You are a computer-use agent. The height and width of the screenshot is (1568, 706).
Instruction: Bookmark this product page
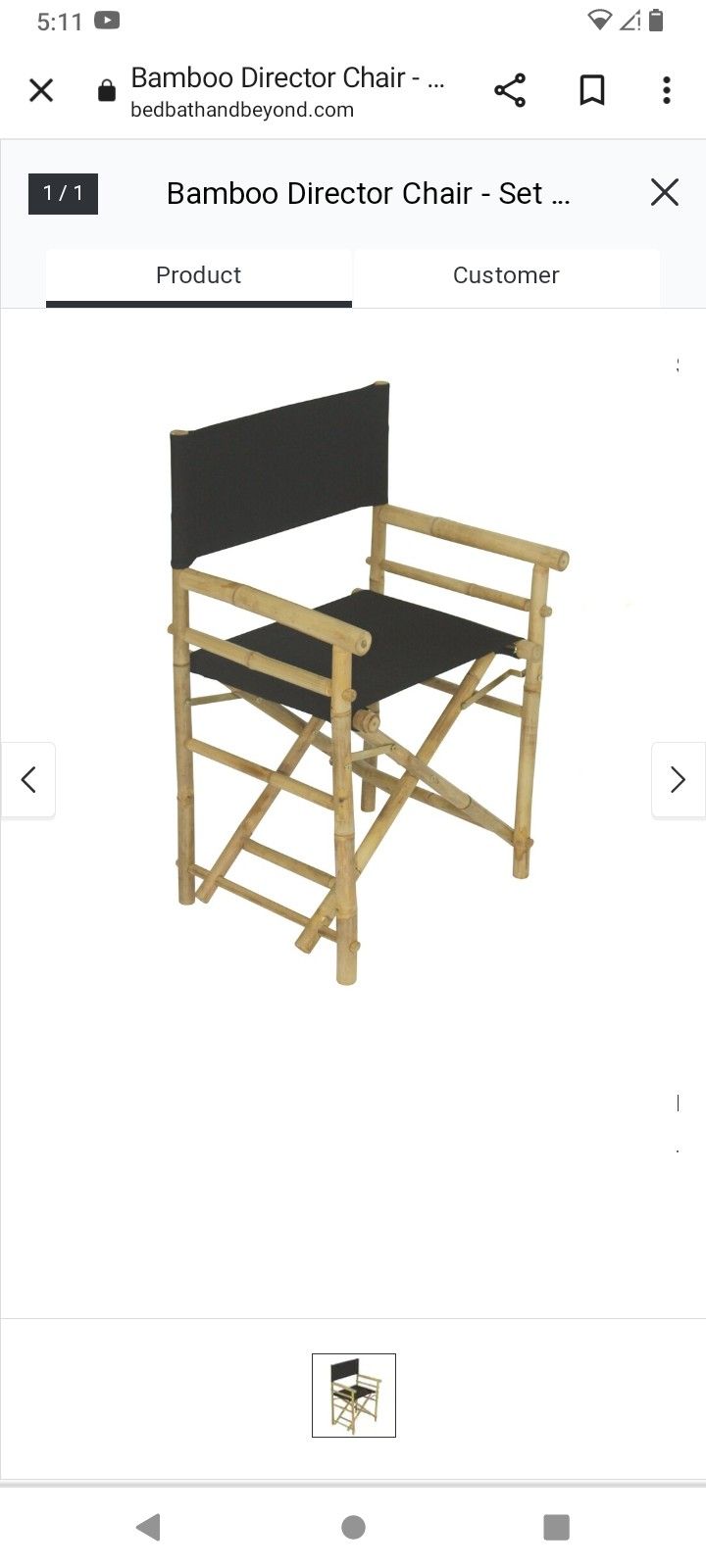[592, 90]
